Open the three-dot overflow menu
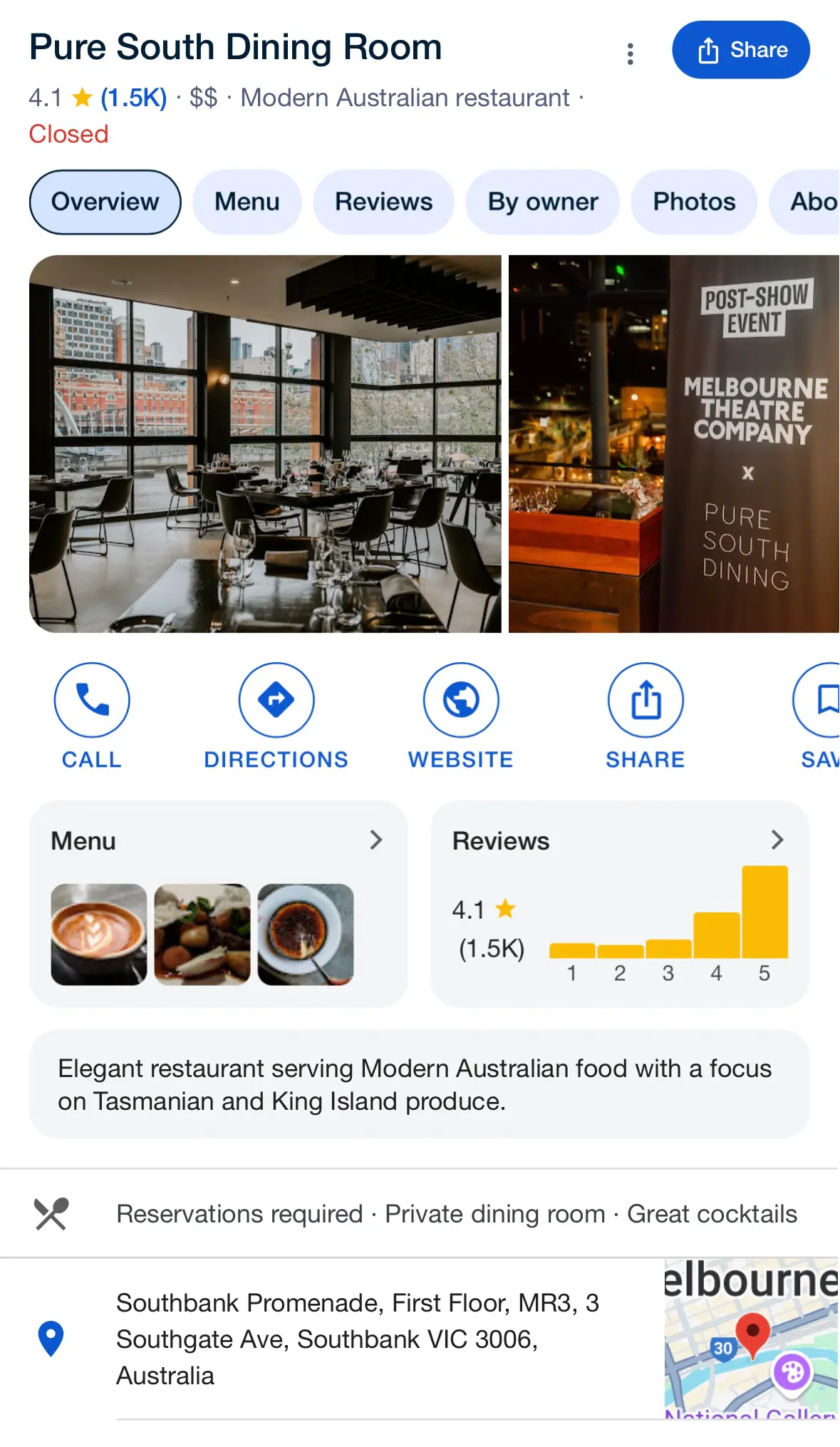The height and width of the screenshot is (1447, 840). point(630,54)
